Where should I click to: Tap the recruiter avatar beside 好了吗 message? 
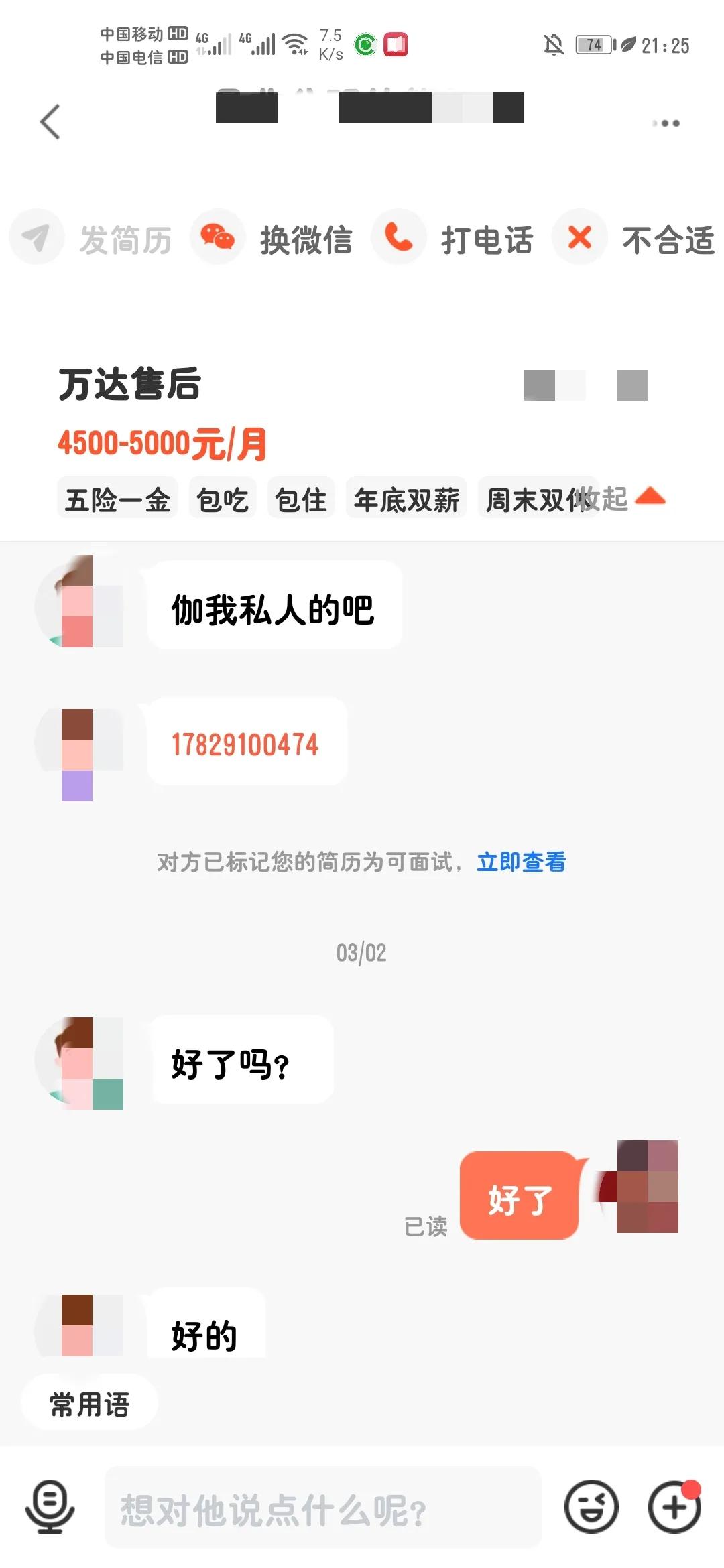pos(80,1059)
